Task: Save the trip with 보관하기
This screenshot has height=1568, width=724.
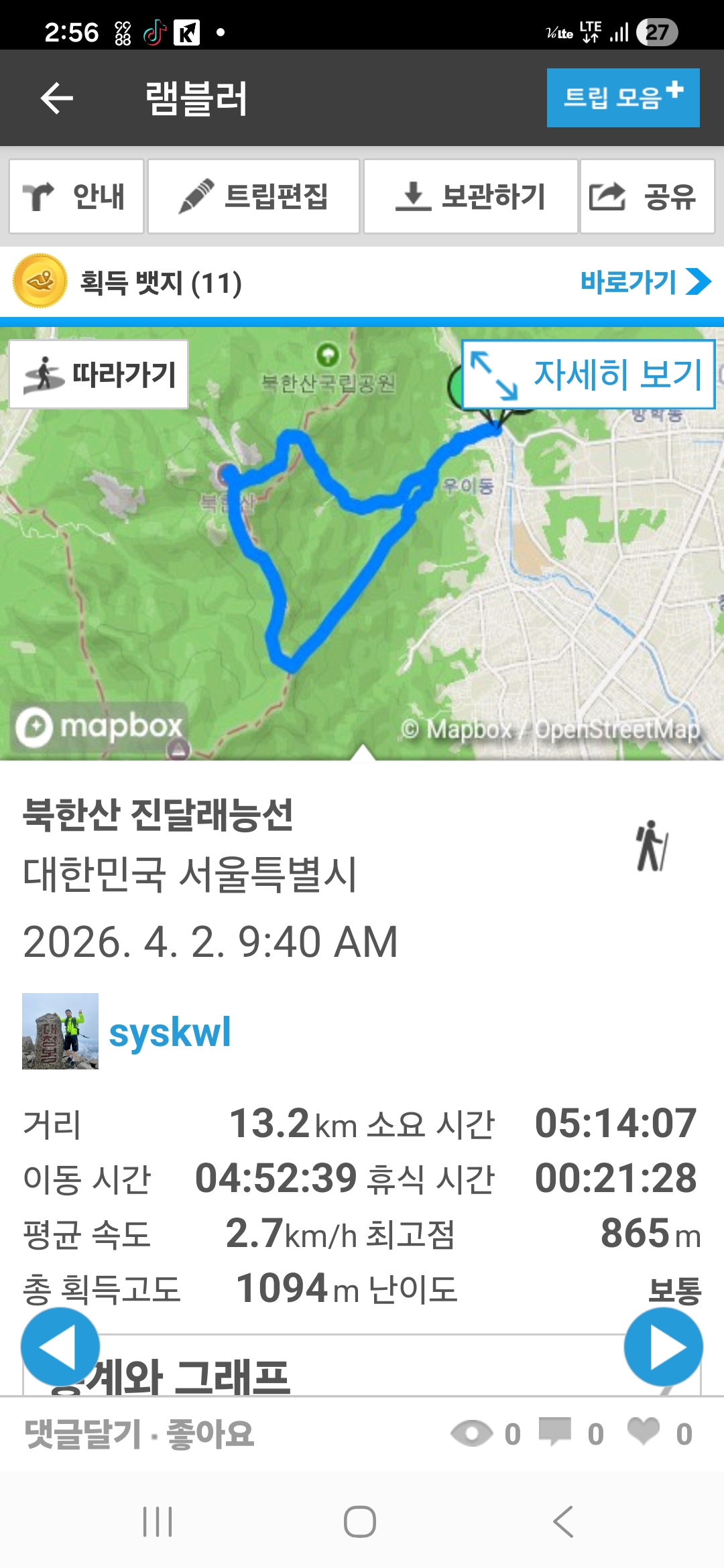Action: (x=470, y=196)
